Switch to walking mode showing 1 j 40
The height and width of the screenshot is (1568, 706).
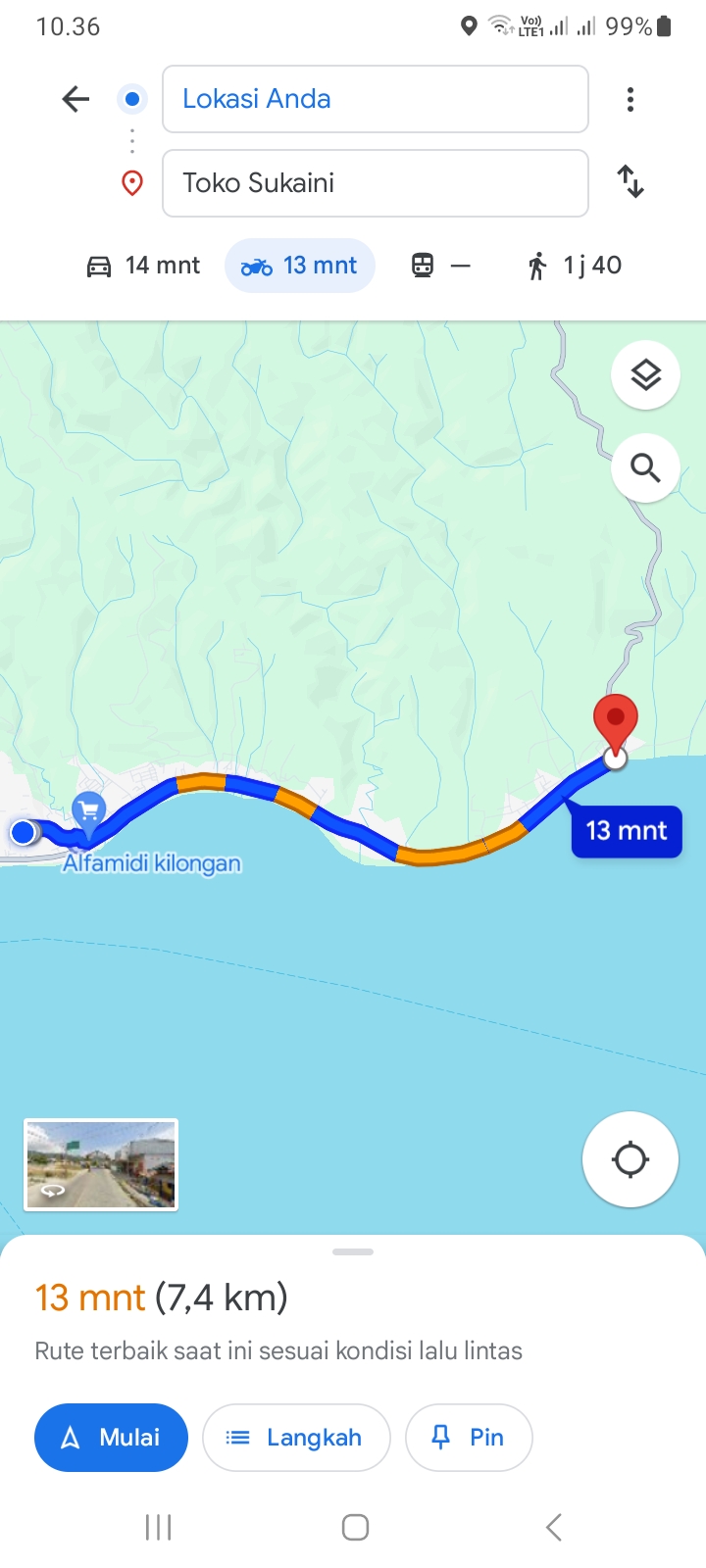pyautogui.click(x=575, y=266)
